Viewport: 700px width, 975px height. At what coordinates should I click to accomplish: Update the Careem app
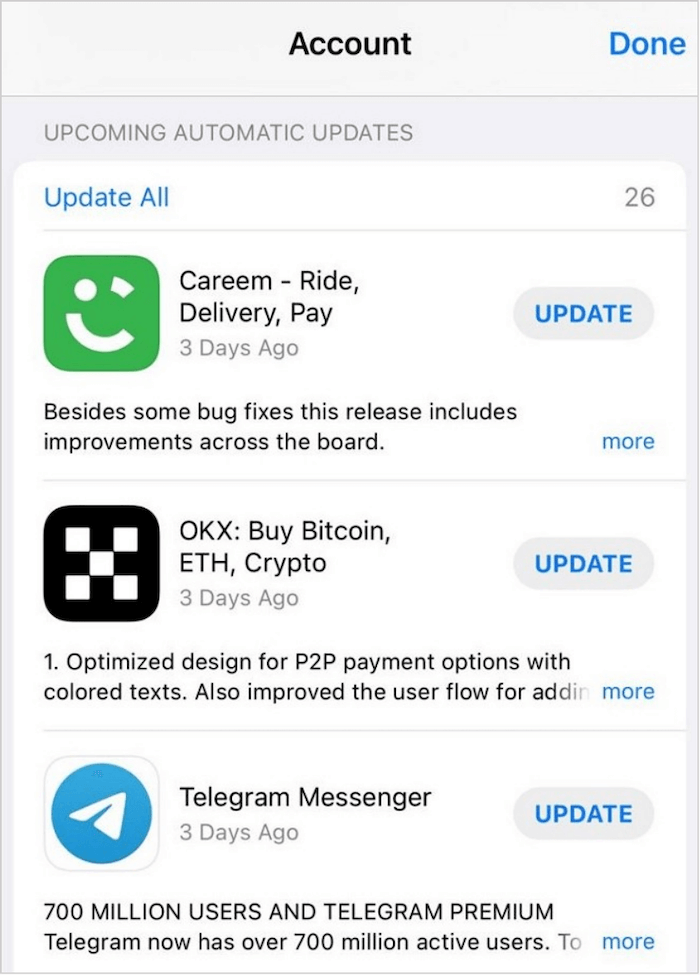coord(583,314)
